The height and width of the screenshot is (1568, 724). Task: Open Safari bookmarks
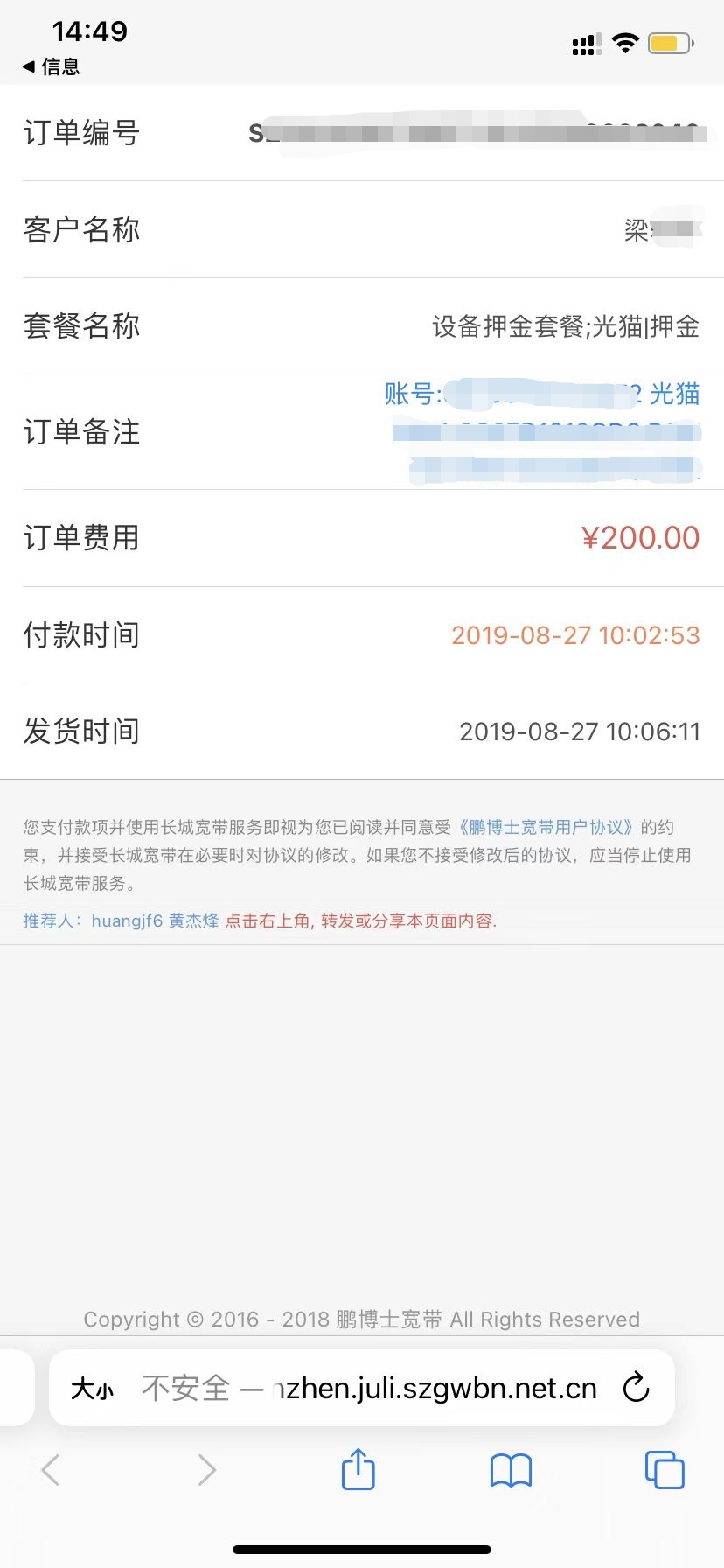point(512,1470)
